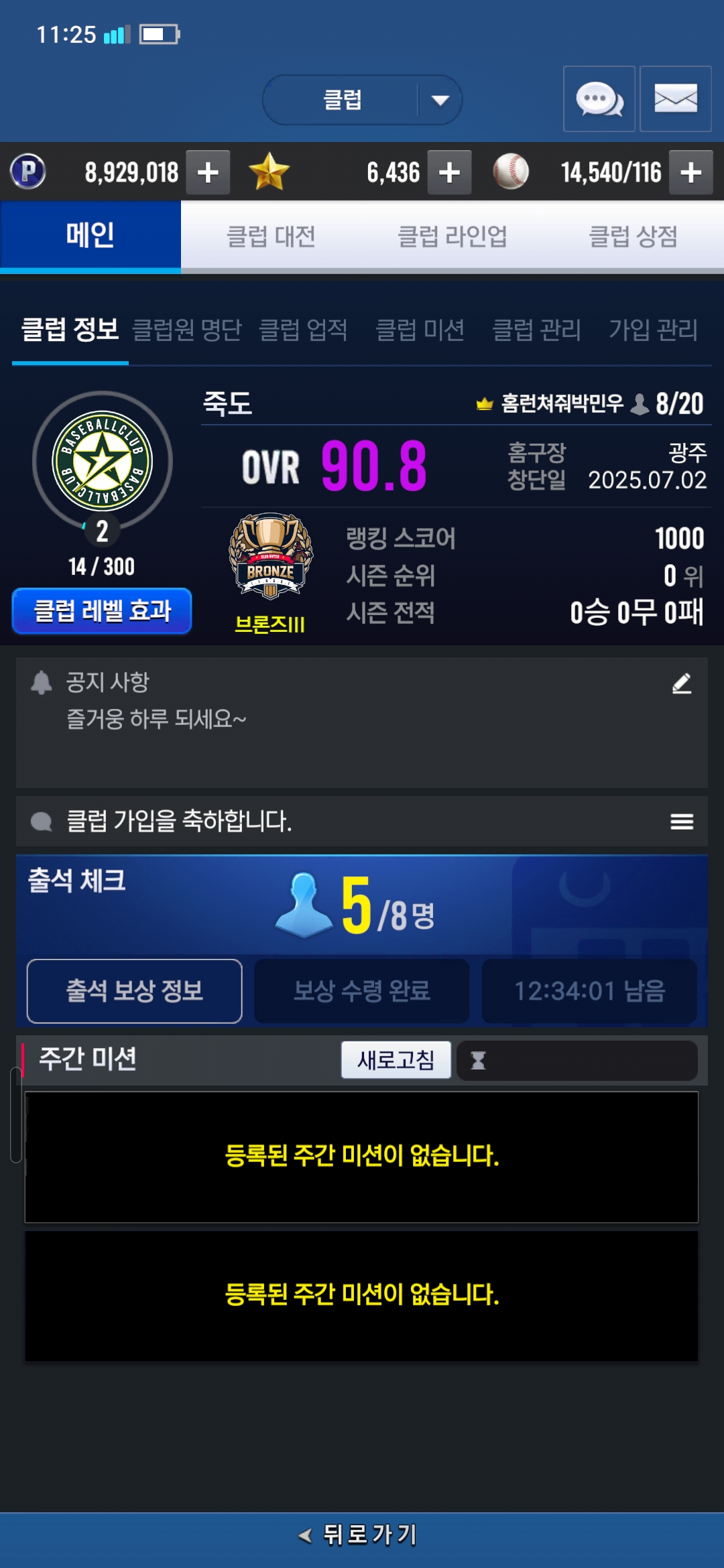Switch to the 클럽 대전 tab
Screen dimensions: 724x1568
(271, 237)
